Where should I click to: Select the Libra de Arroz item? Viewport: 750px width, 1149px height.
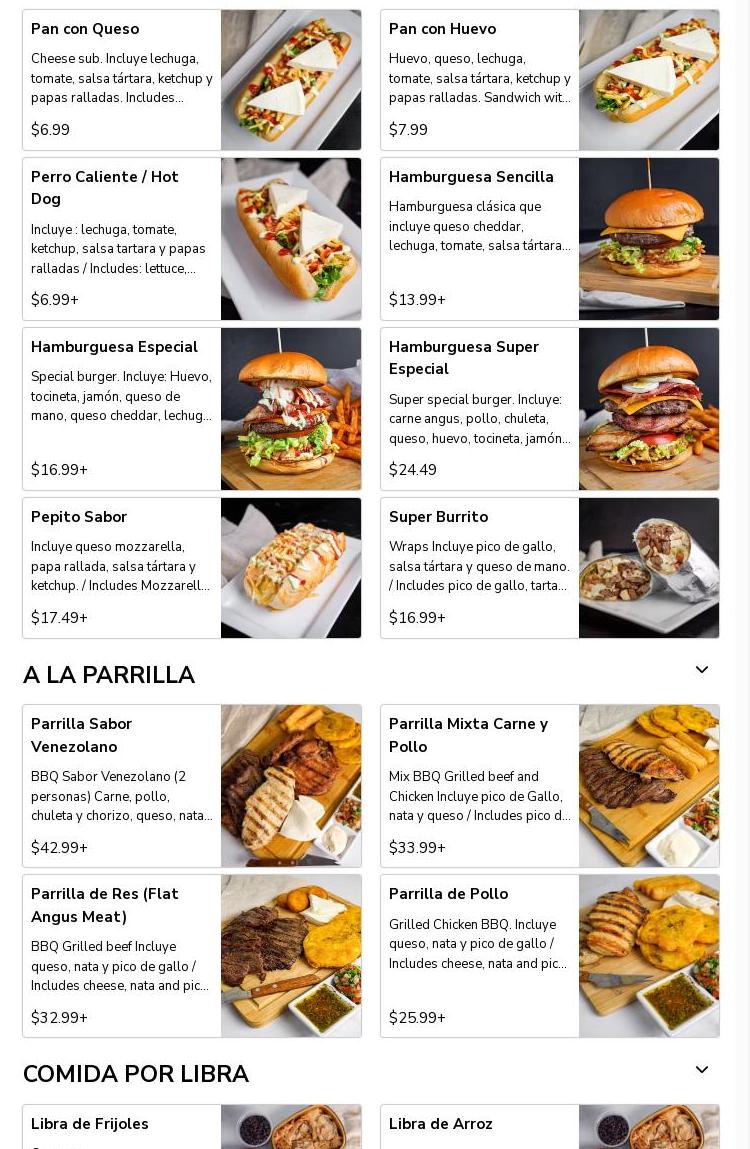pos(549,1127)
